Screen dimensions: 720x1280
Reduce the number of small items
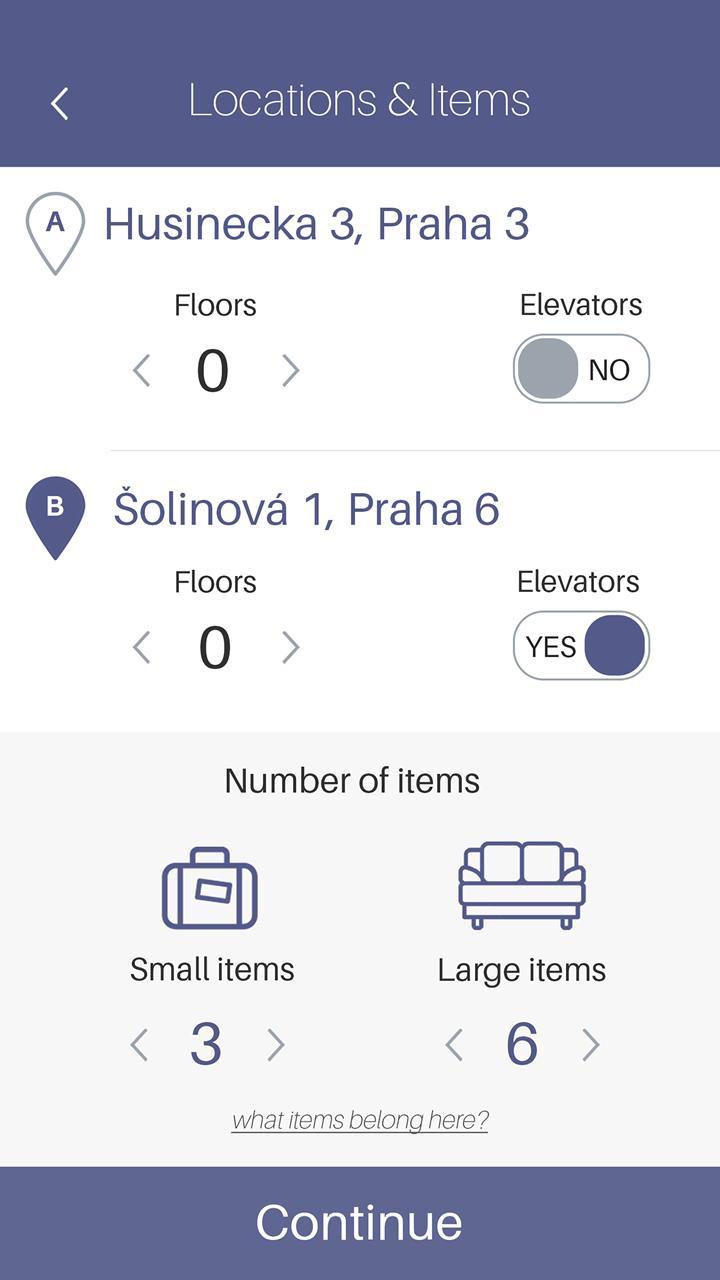(139, 1045)
